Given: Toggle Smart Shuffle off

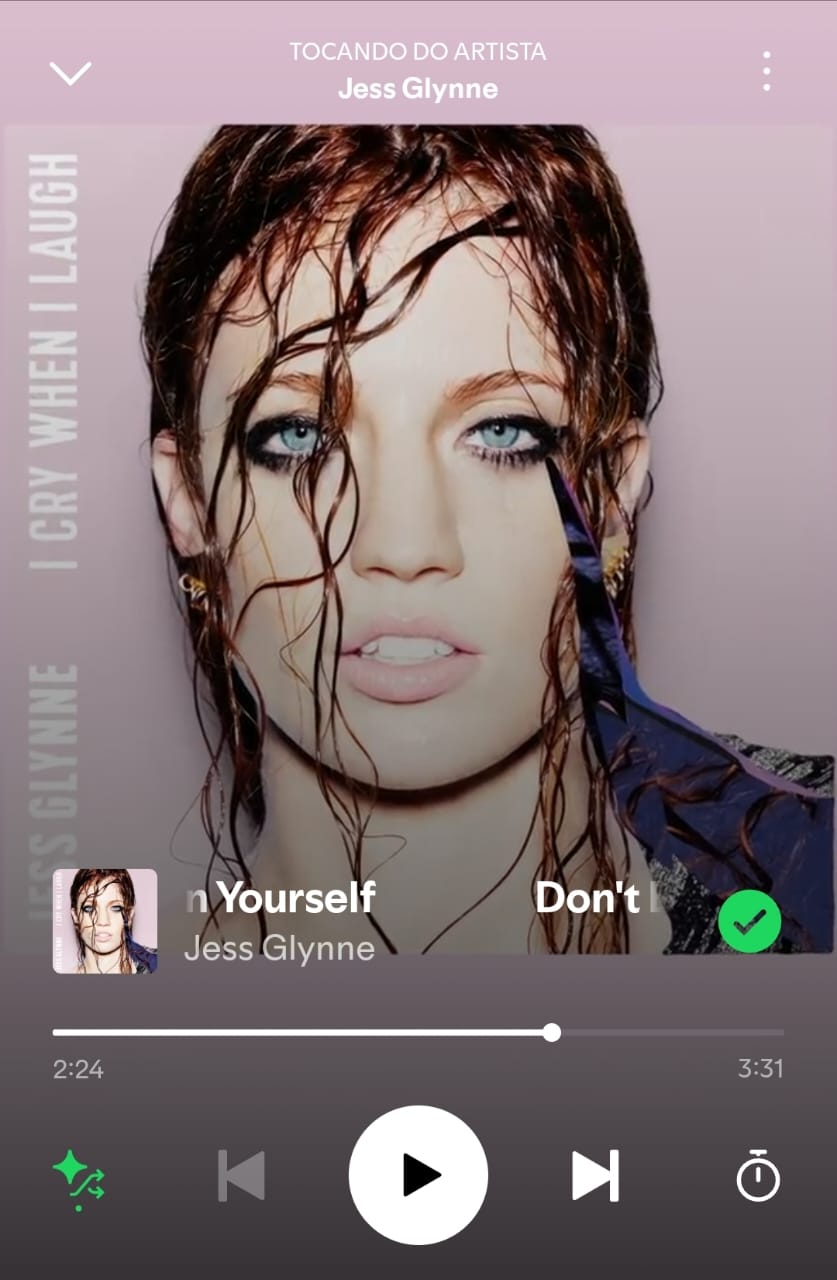Looking at the screenshot, I should [77, 1177].
